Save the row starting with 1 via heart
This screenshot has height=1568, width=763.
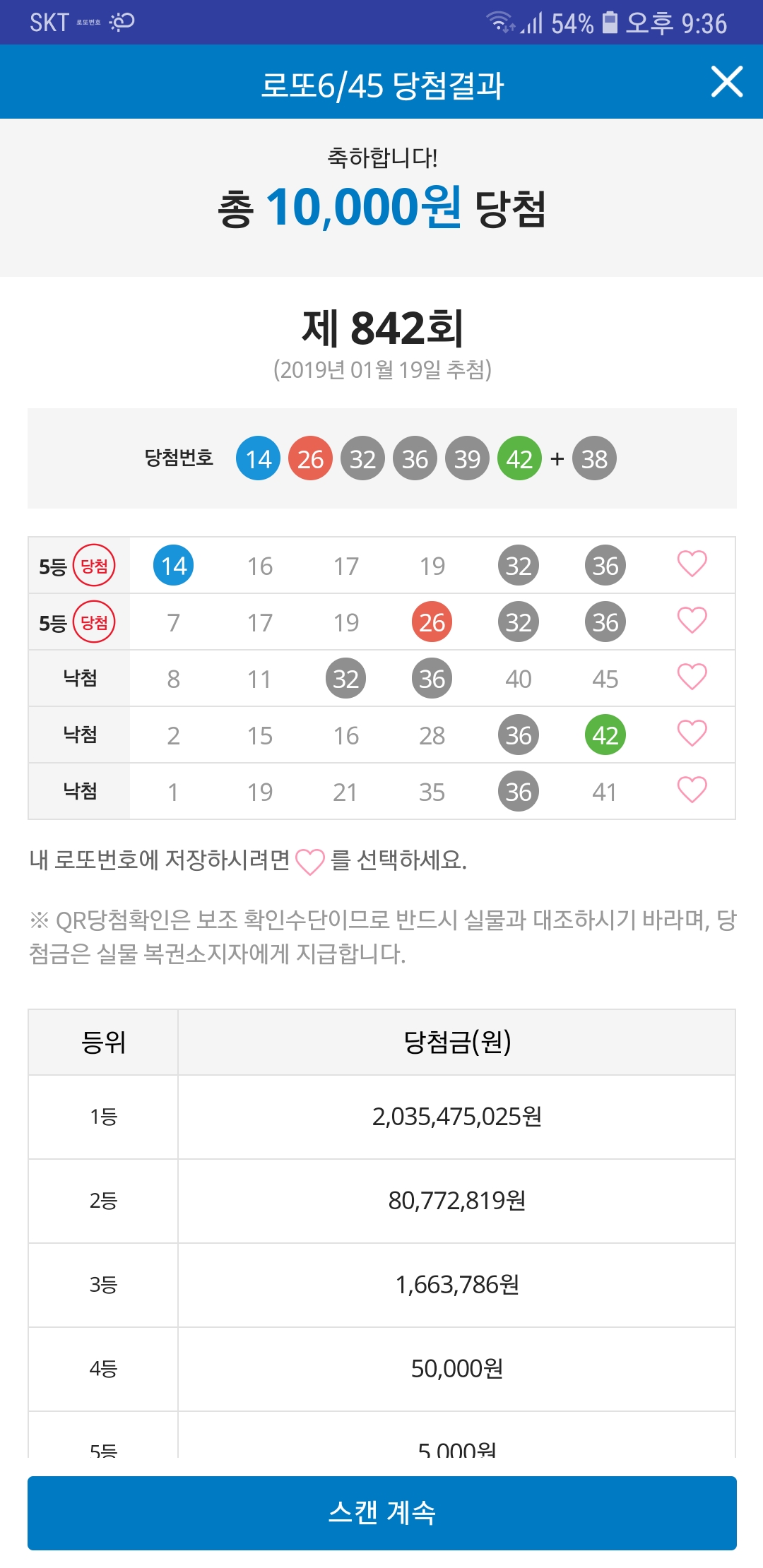pos(692,790)
